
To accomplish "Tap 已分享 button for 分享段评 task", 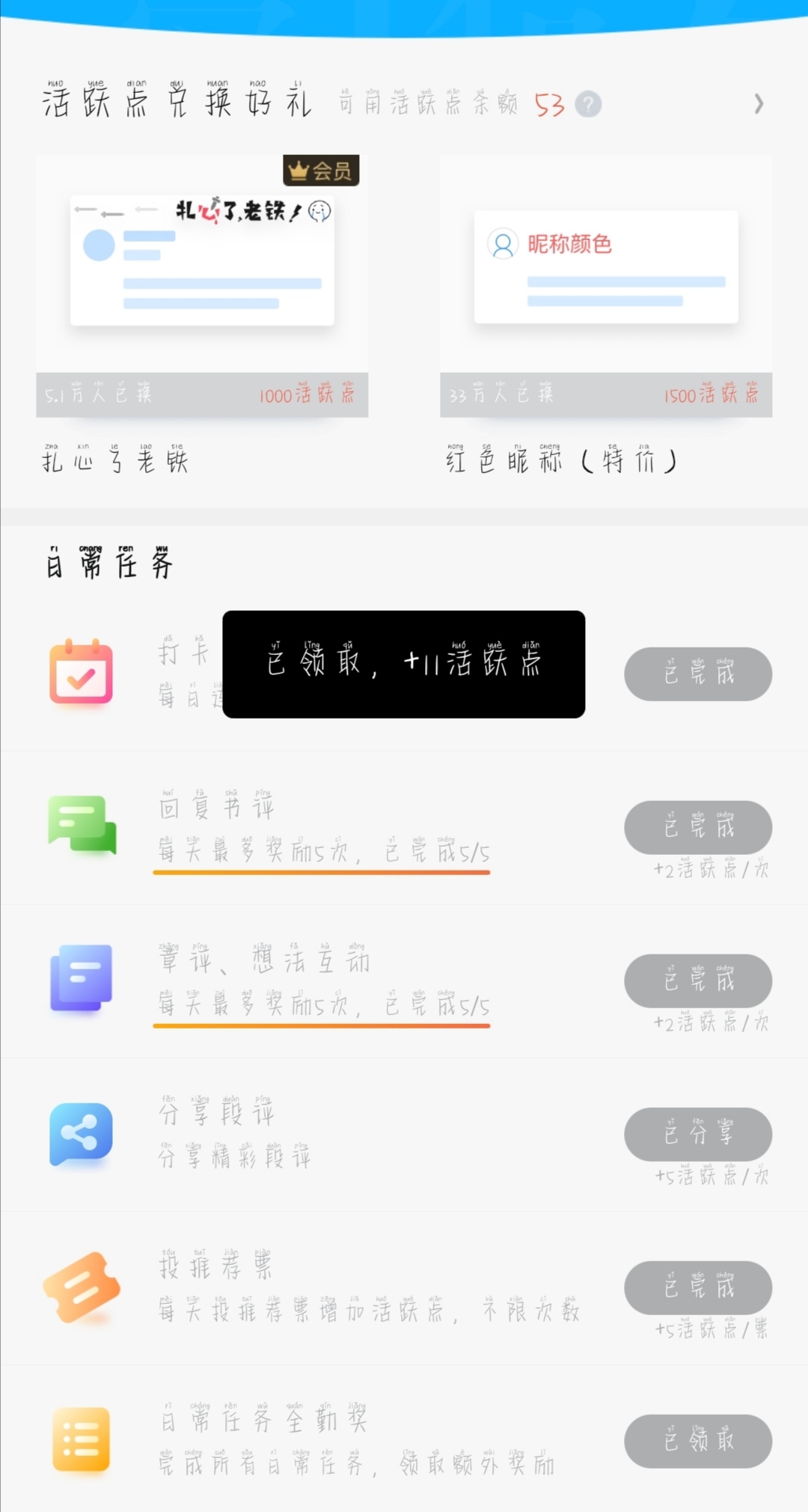I will pos(698,1134).
